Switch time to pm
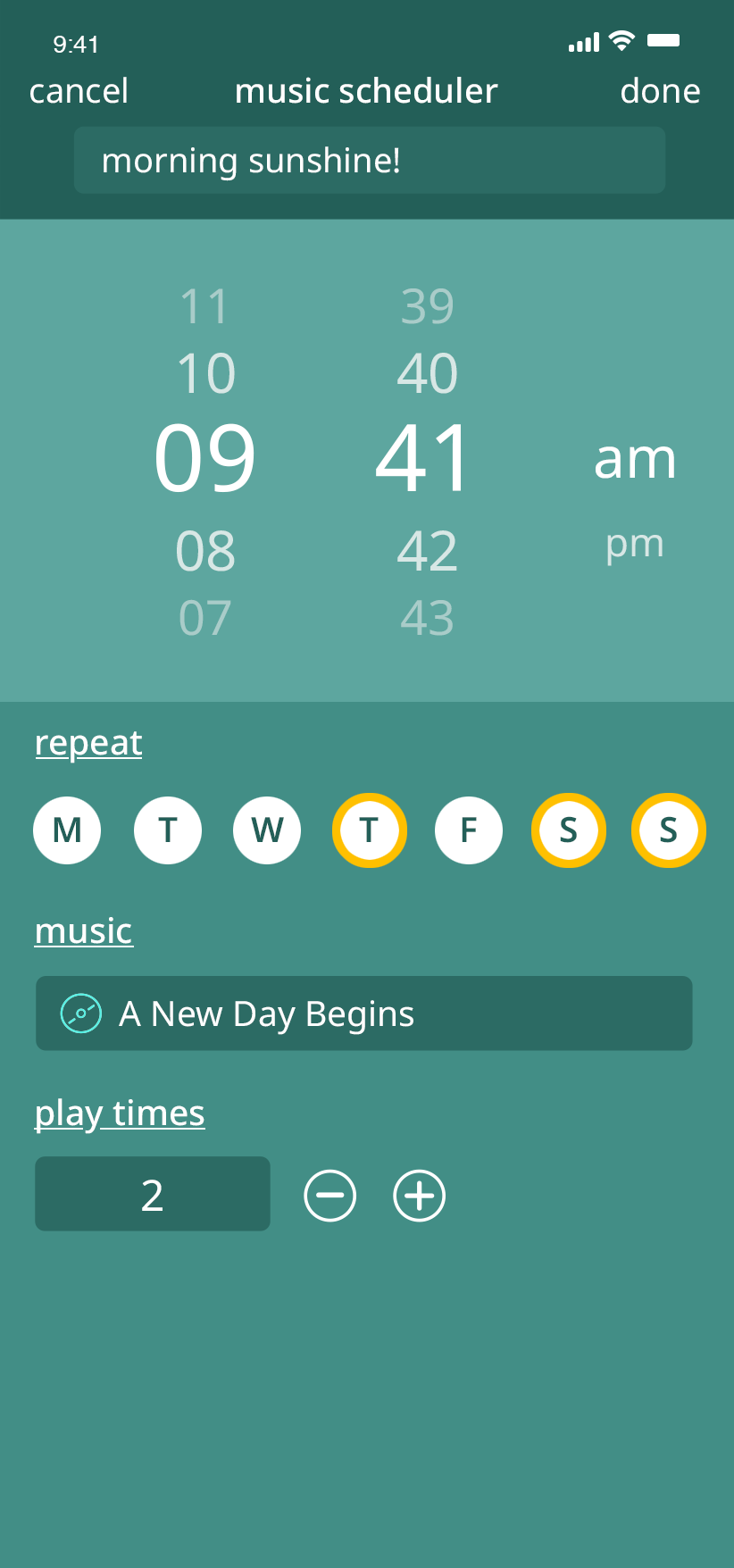Viewport: 734px width, 1568px height. click(x=634, y=544)
